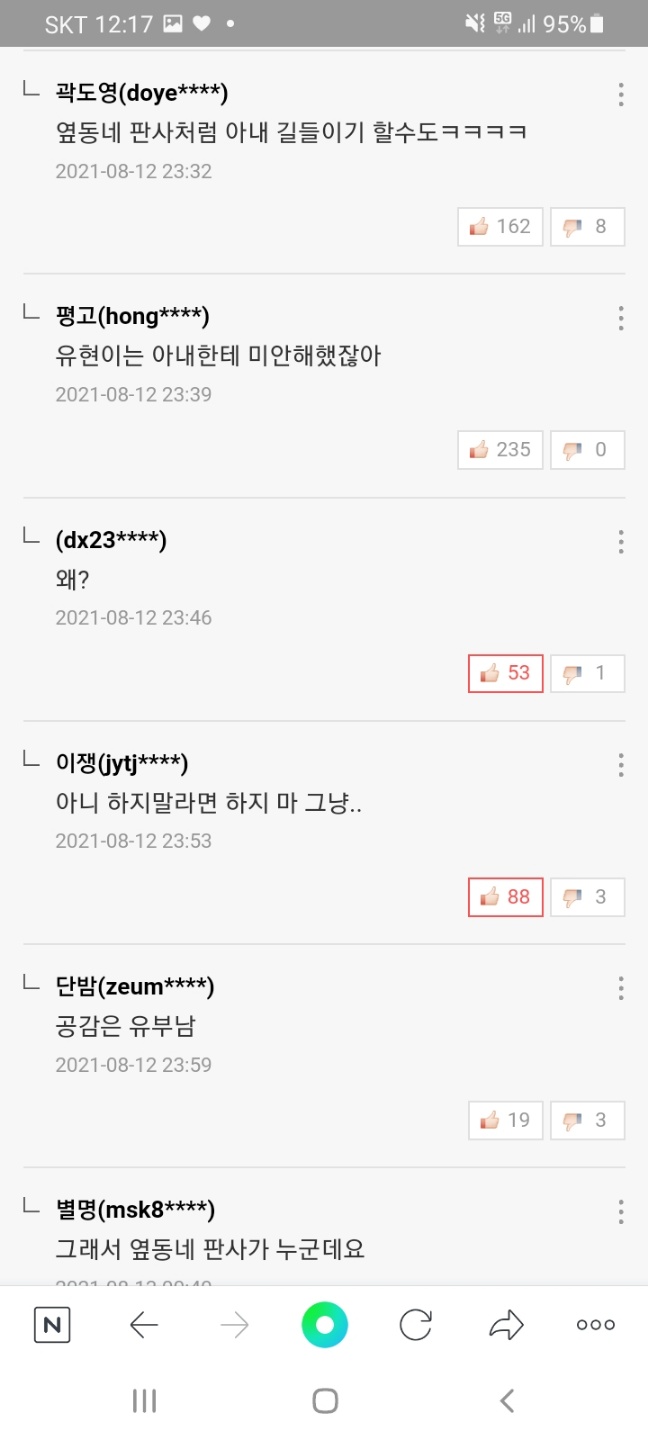Like the comment by 곽도영(doye****)
Viewport: 648px width, 1440px height.
click(x=500, y=227)
